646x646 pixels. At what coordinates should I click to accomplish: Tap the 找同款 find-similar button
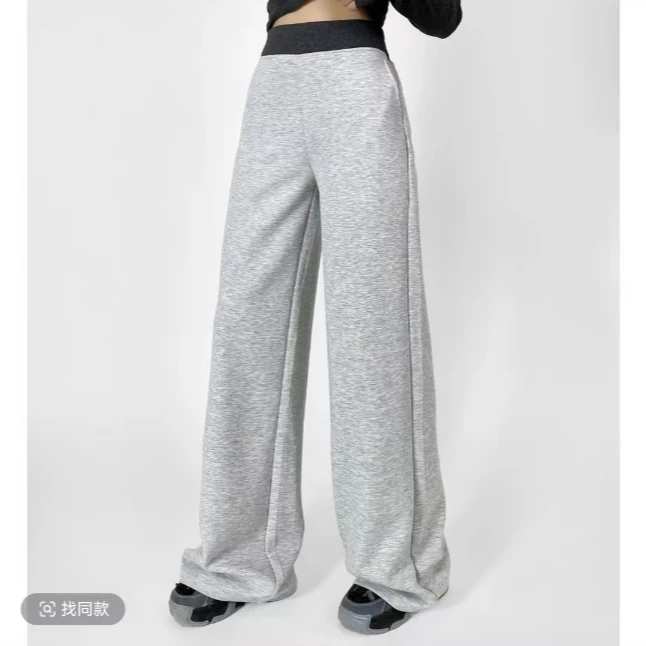[74, 609]
